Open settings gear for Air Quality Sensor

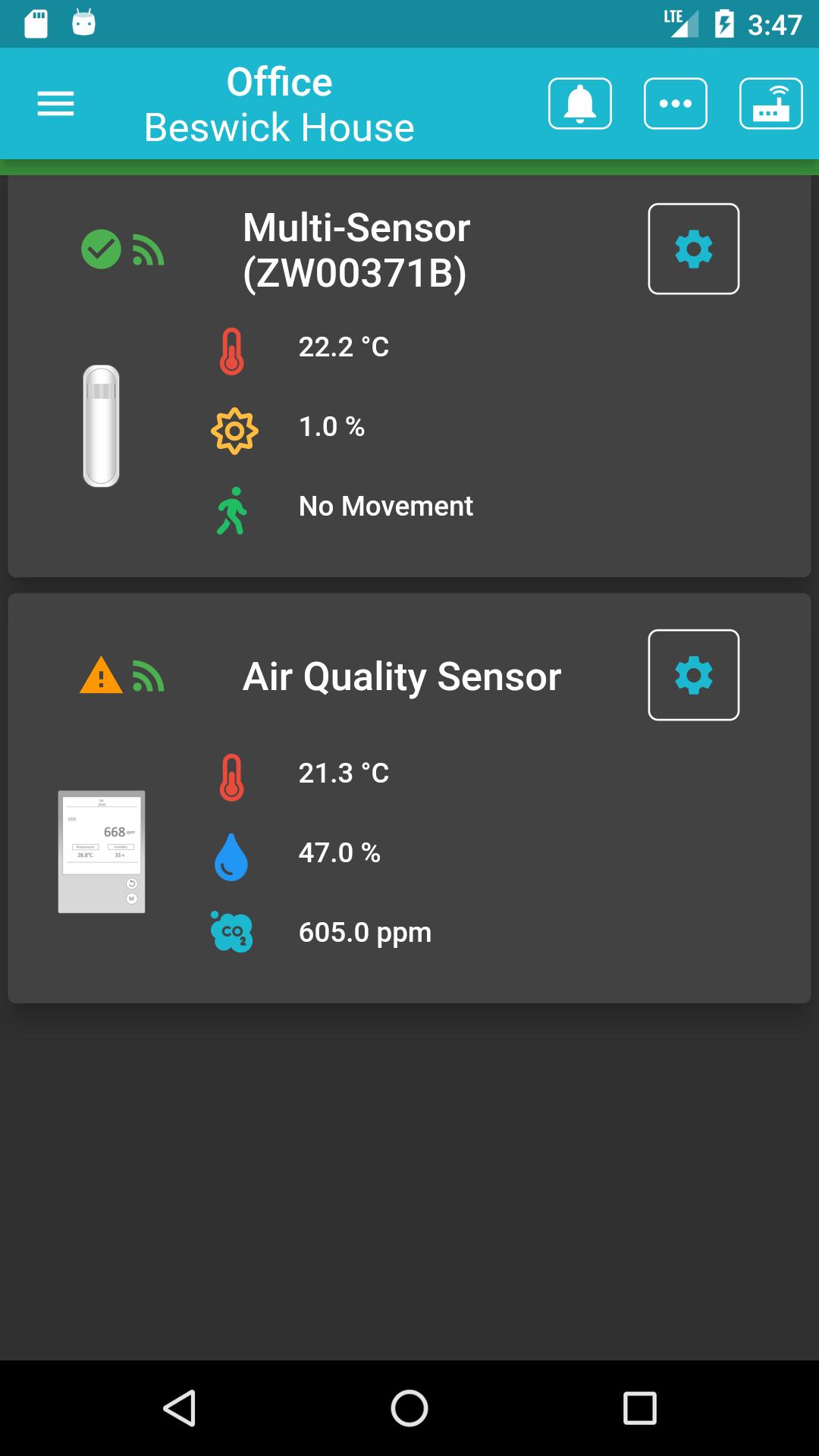coord(694,675)
